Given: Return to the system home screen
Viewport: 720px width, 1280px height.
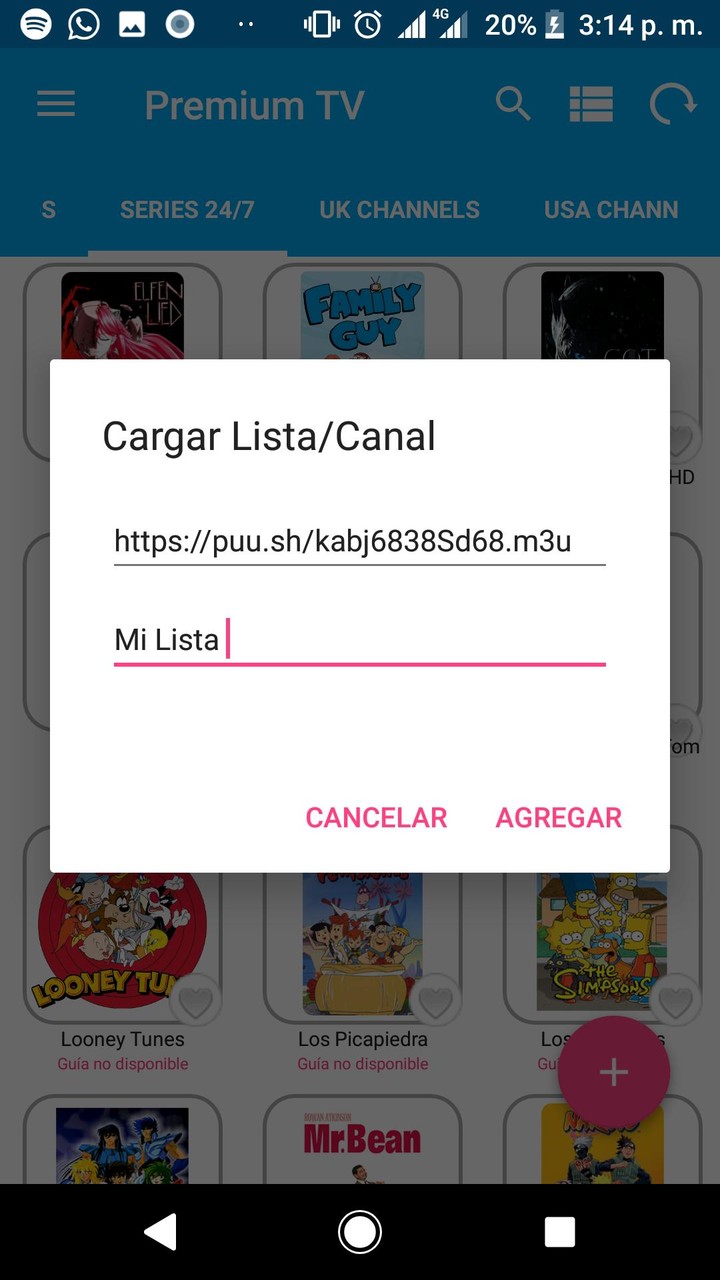Looking at the screenshot, I should (x=359, y=1232).
